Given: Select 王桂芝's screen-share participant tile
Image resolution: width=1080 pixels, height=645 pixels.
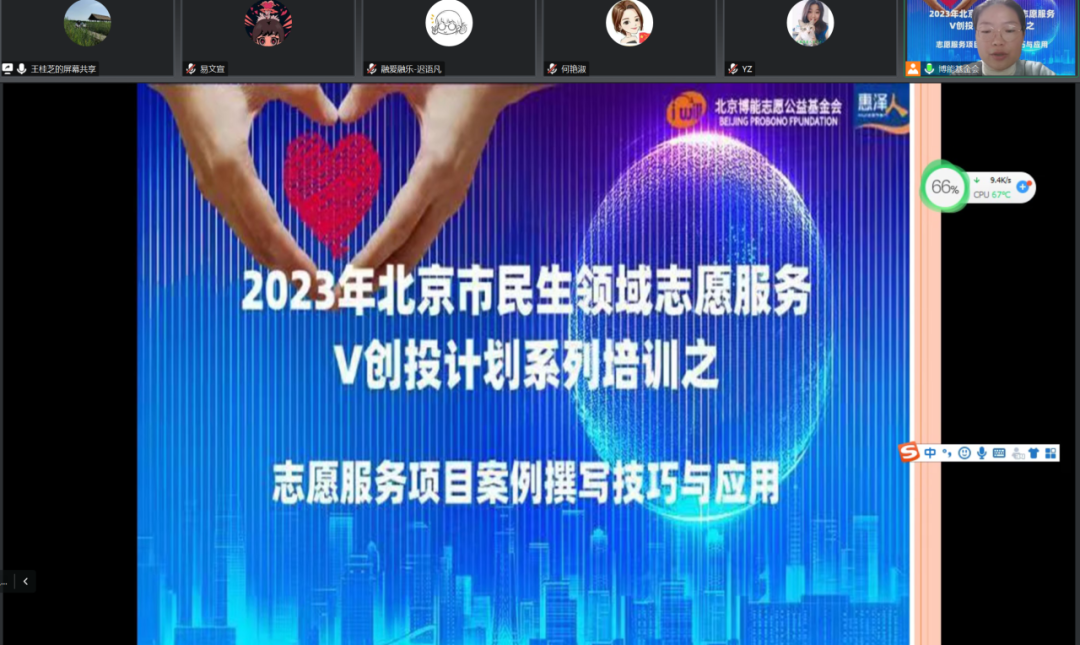Looking at the screenshot, I should 87,38.
